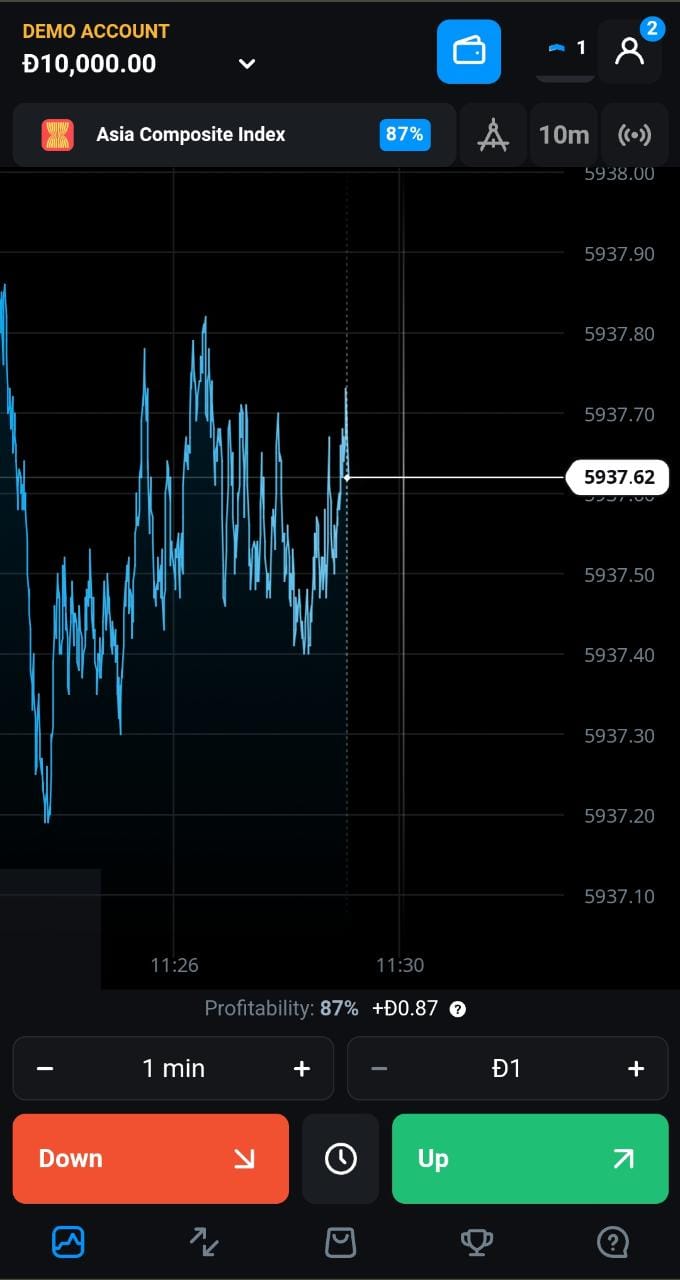Open the wallet deposit button

tap(469, 51)
